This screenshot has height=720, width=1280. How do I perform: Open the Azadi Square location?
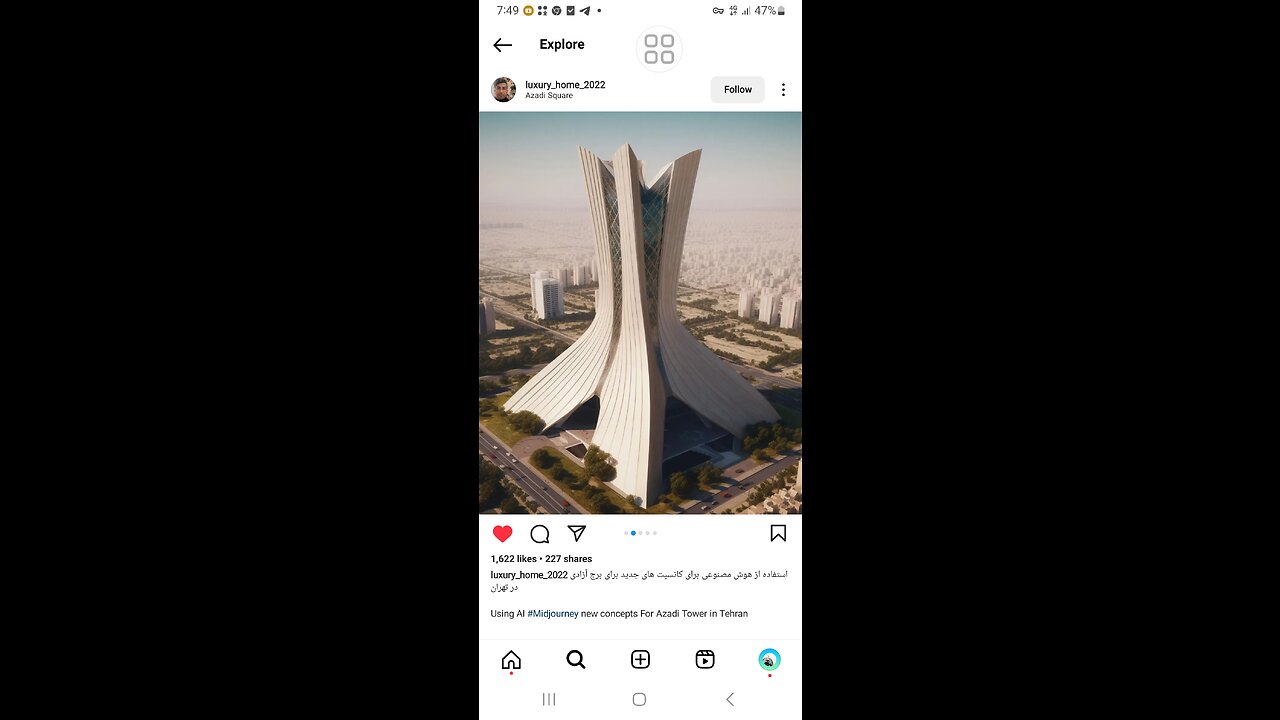(x=549, y=96)
